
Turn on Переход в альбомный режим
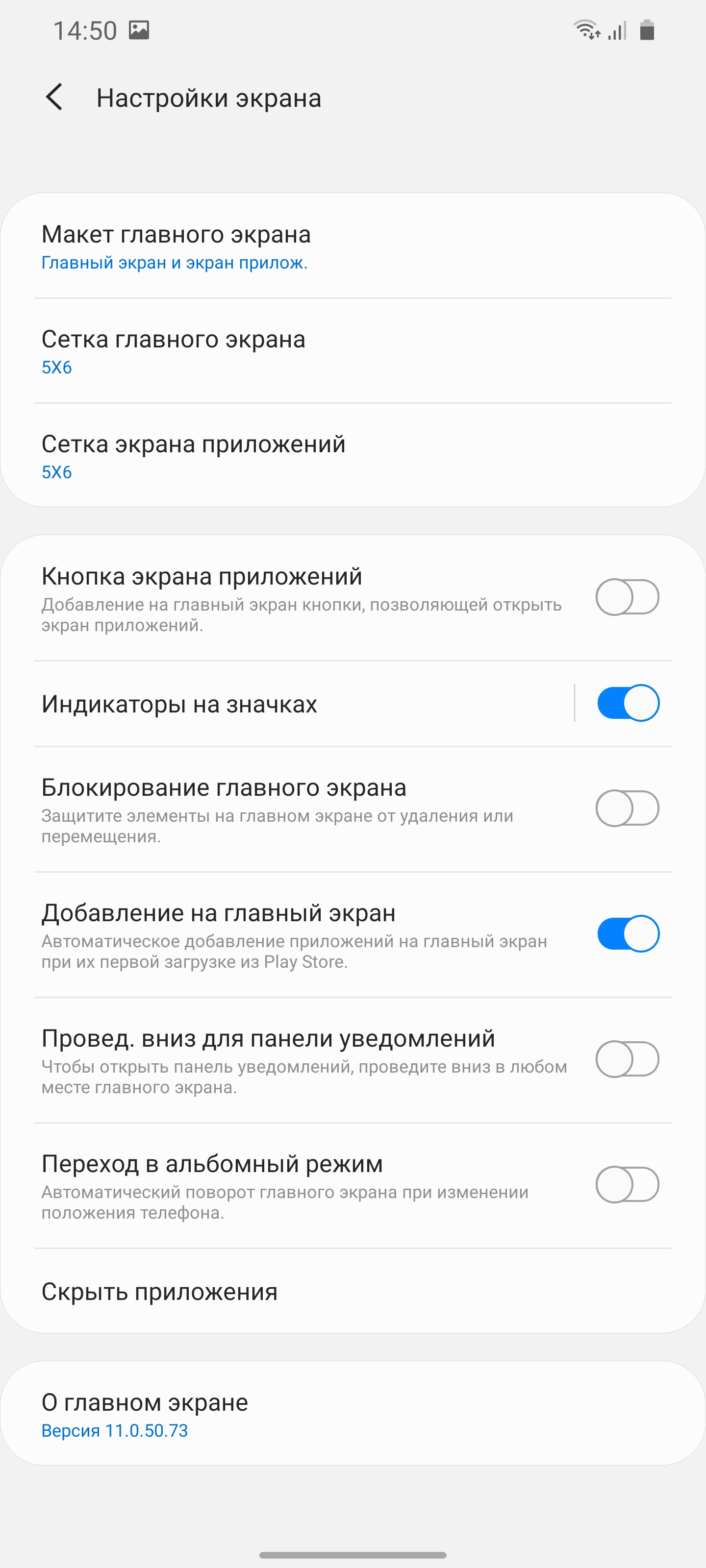[627, 1184]
